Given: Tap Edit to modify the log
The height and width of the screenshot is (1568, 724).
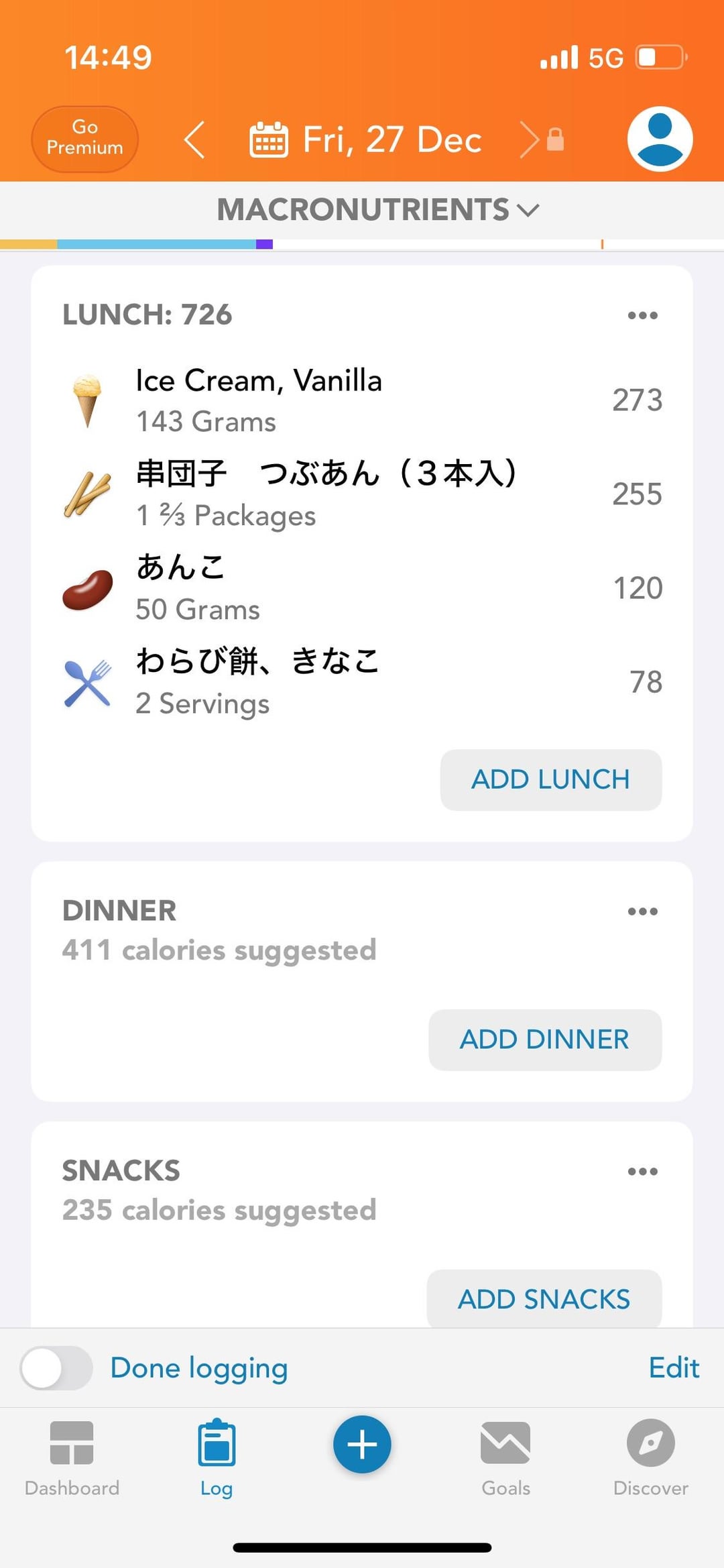Looking at the screenshot, I should point(674,1368).
